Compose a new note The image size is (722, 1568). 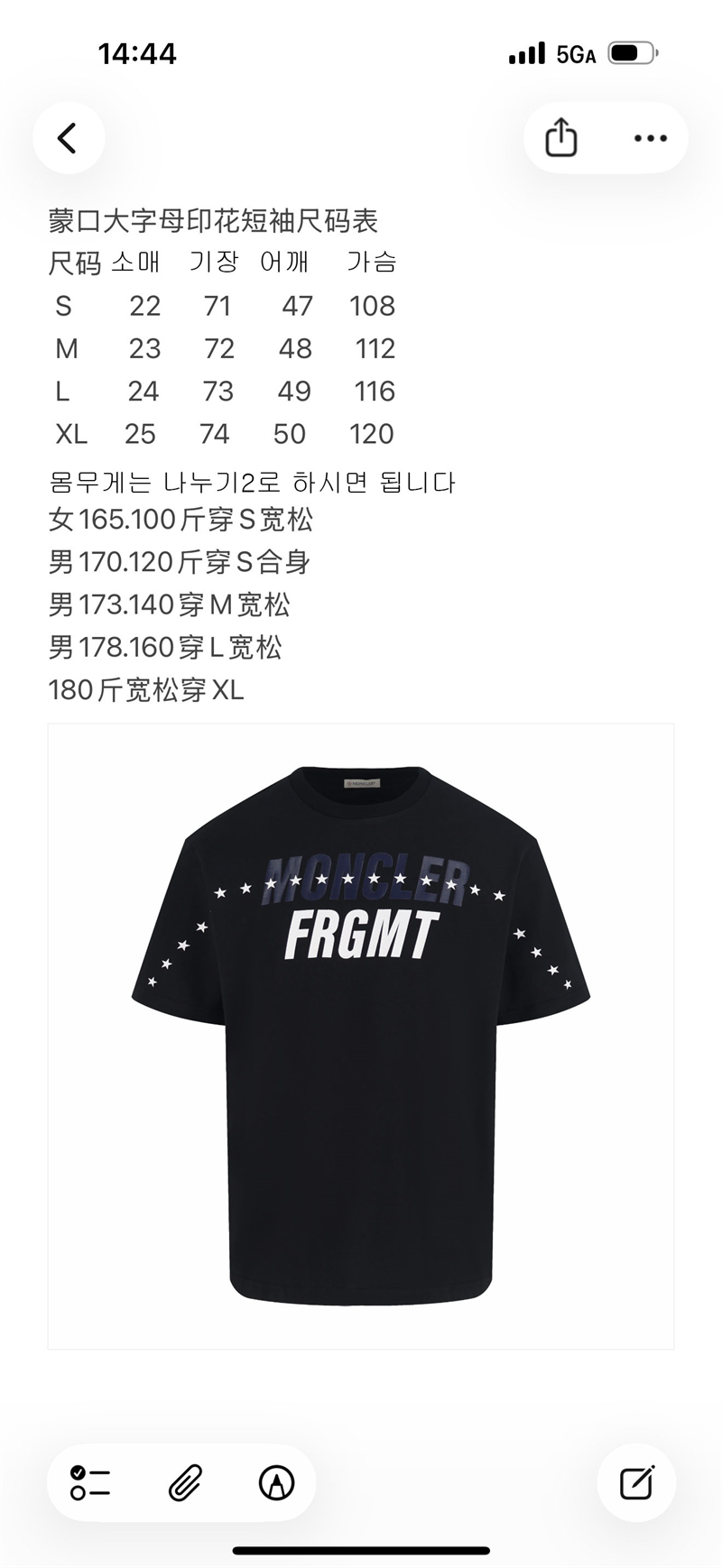tap(637, 1483)
